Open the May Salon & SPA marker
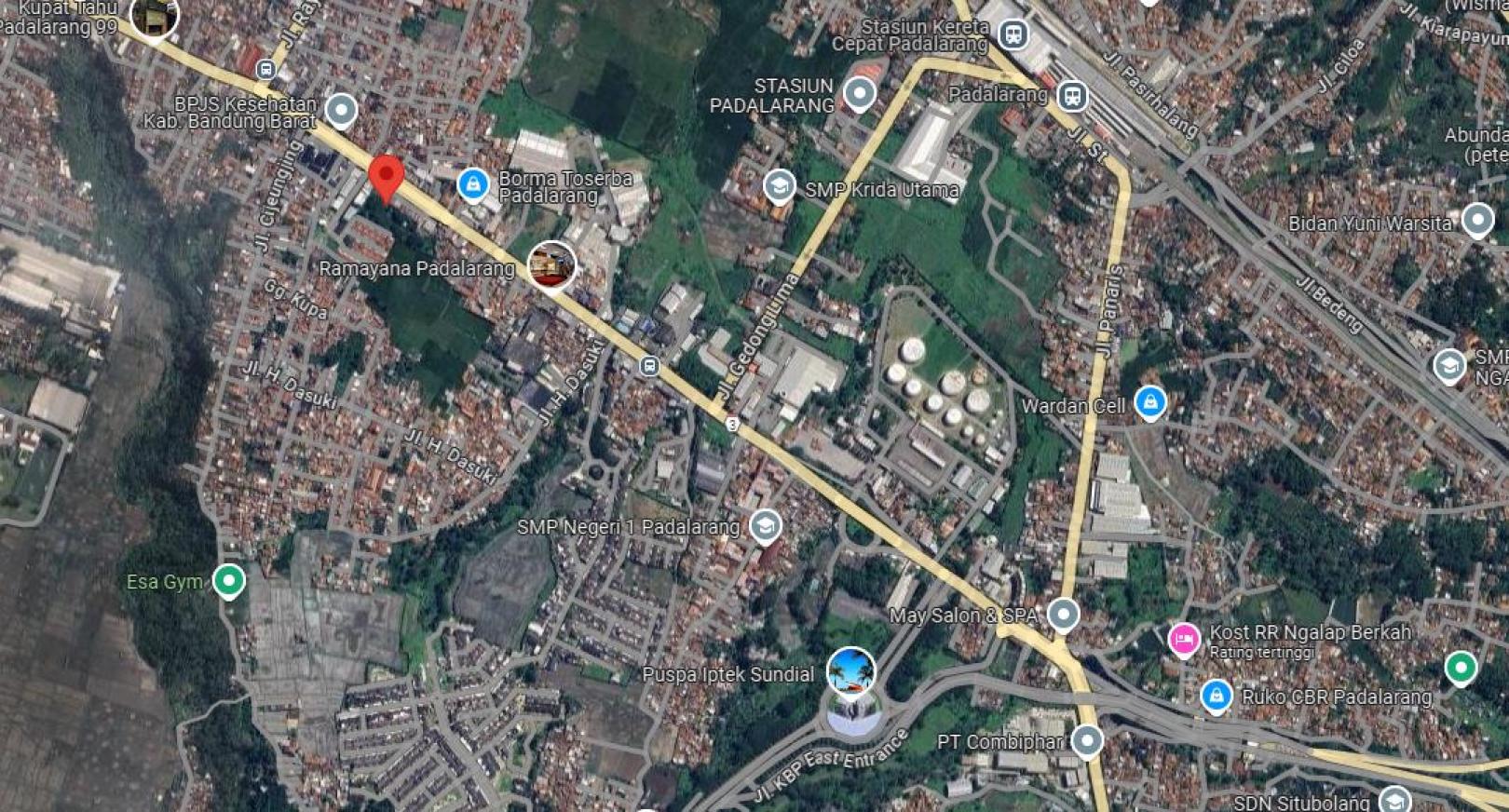The width and height of the screenshot is (1509, 812). [1063, 614]
